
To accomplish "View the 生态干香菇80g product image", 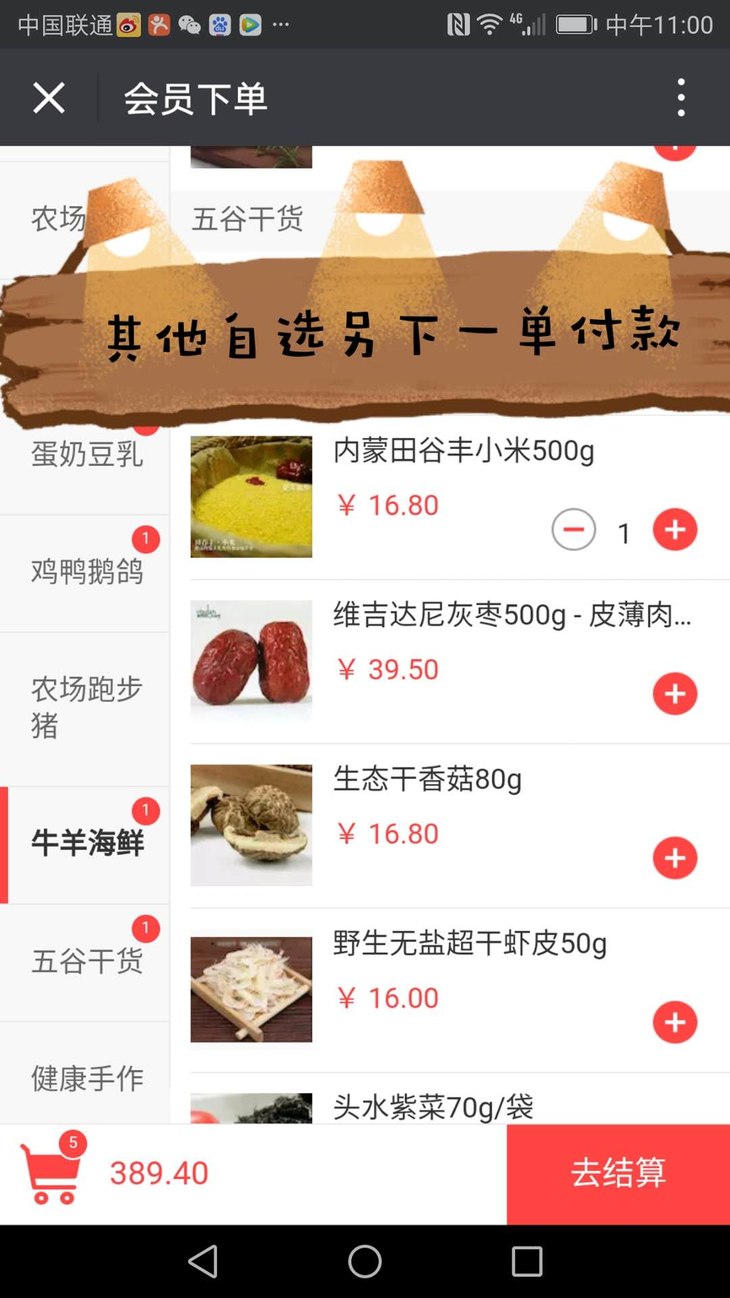I will 251,825.
